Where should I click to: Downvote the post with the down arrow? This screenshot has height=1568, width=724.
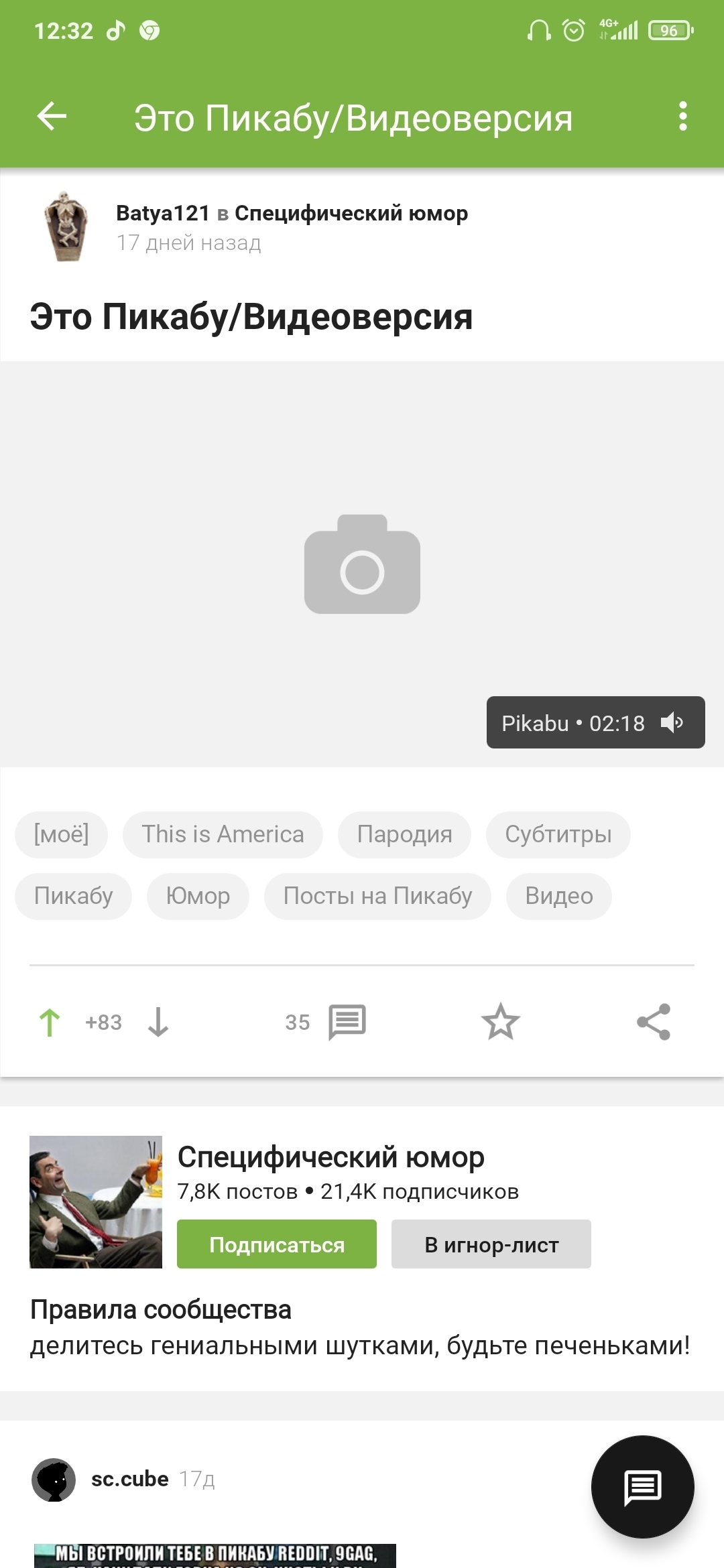[x=158, y=1023]
